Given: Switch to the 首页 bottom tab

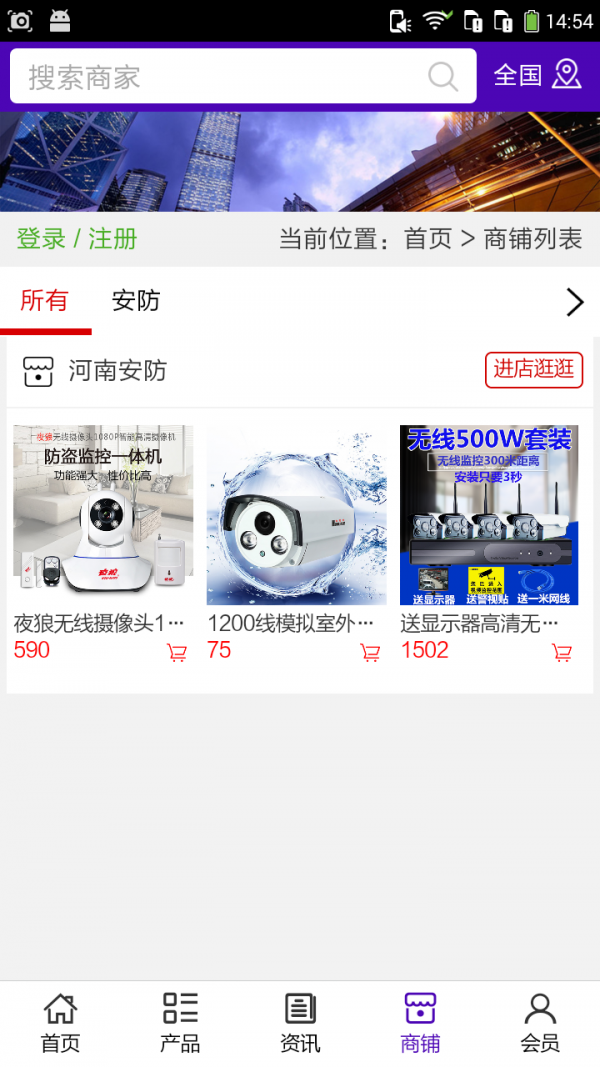Looking at the screenshot, I should pyautogui.click(x=60, y=1023).
